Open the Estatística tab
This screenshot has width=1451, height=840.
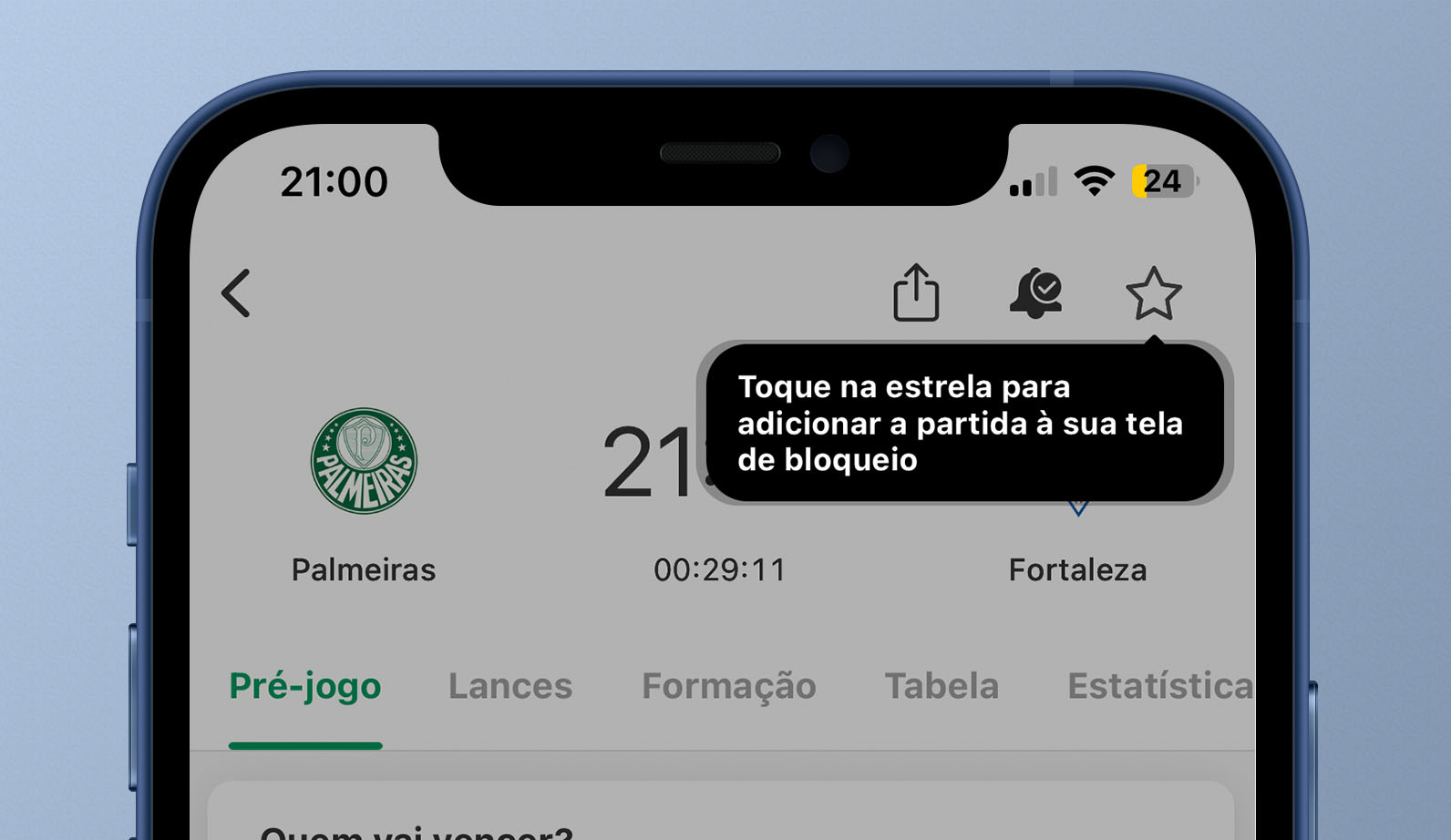[1159, 686]
